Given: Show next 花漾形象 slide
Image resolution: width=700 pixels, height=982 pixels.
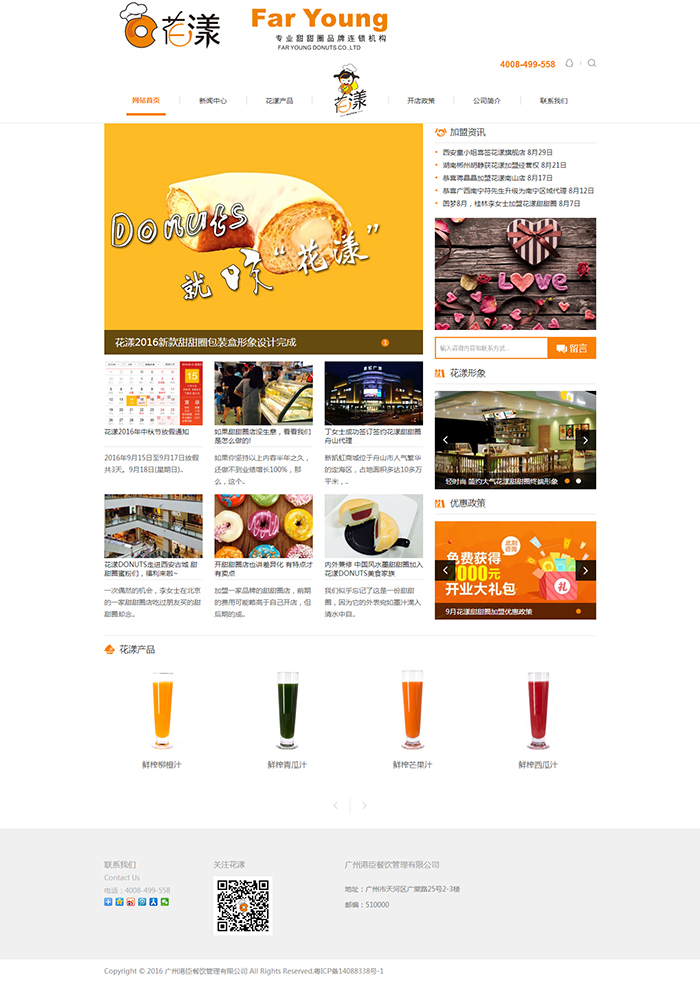Looking at the screenshot, I should [586, 439].
